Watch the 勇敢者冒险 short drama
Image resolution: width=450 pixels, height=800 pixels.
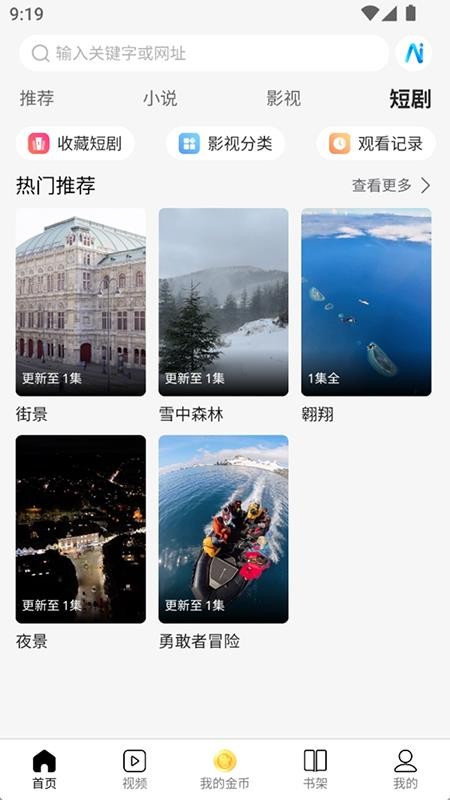tap(223, 529)
